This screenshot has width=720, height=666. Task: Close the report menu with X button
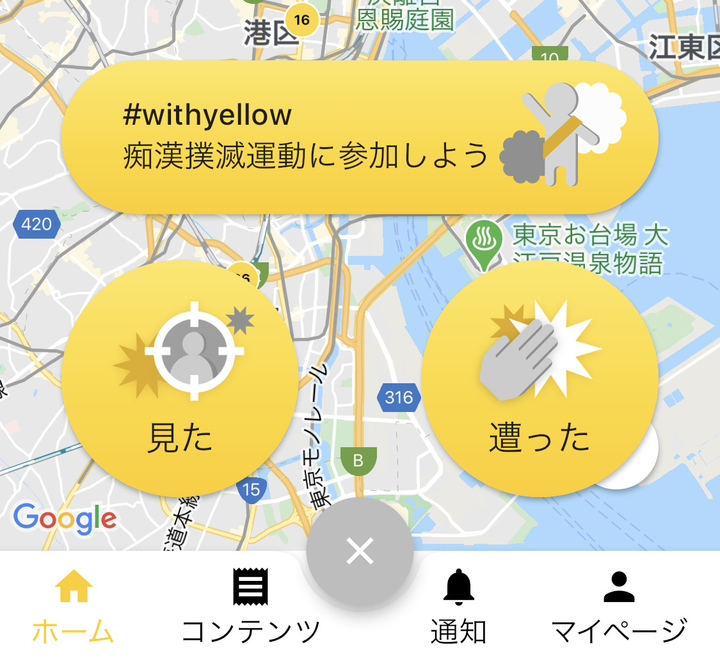pyautogui.click(x=360, y=551)
